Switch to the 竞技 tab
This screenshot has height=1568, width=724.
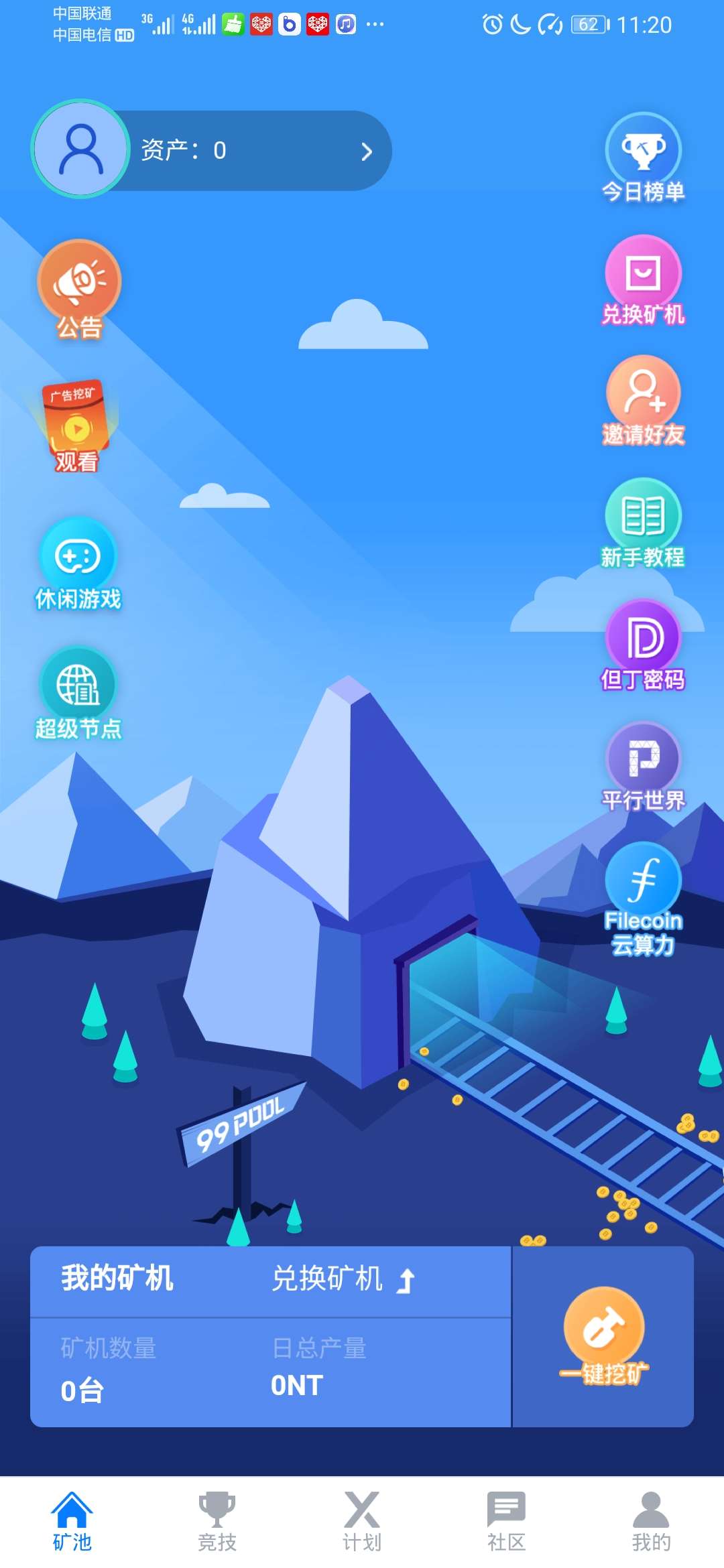pos(217,1521)
